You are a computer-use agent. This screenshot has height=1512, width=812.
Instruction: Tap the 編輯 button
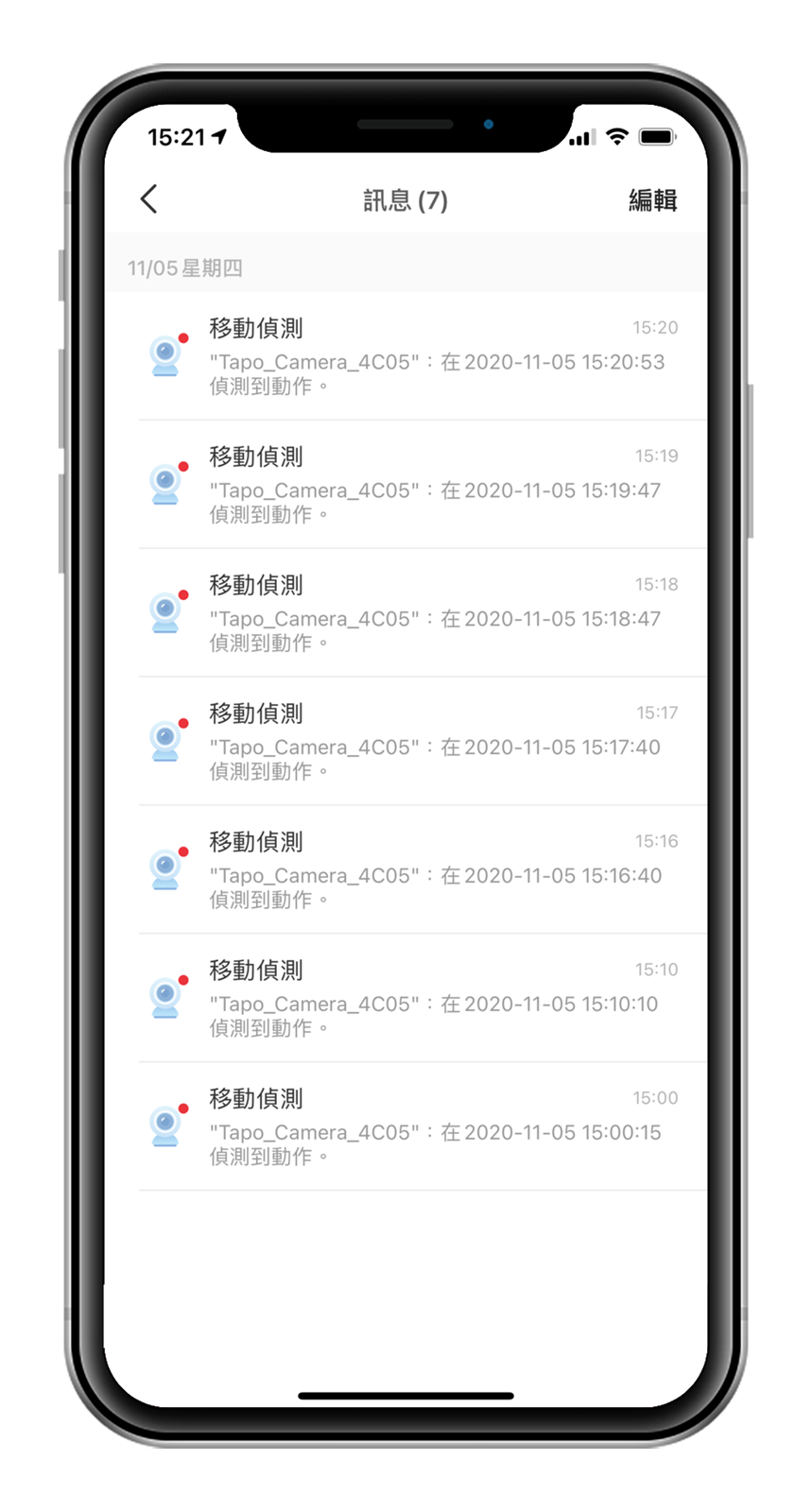click(652, 200)
